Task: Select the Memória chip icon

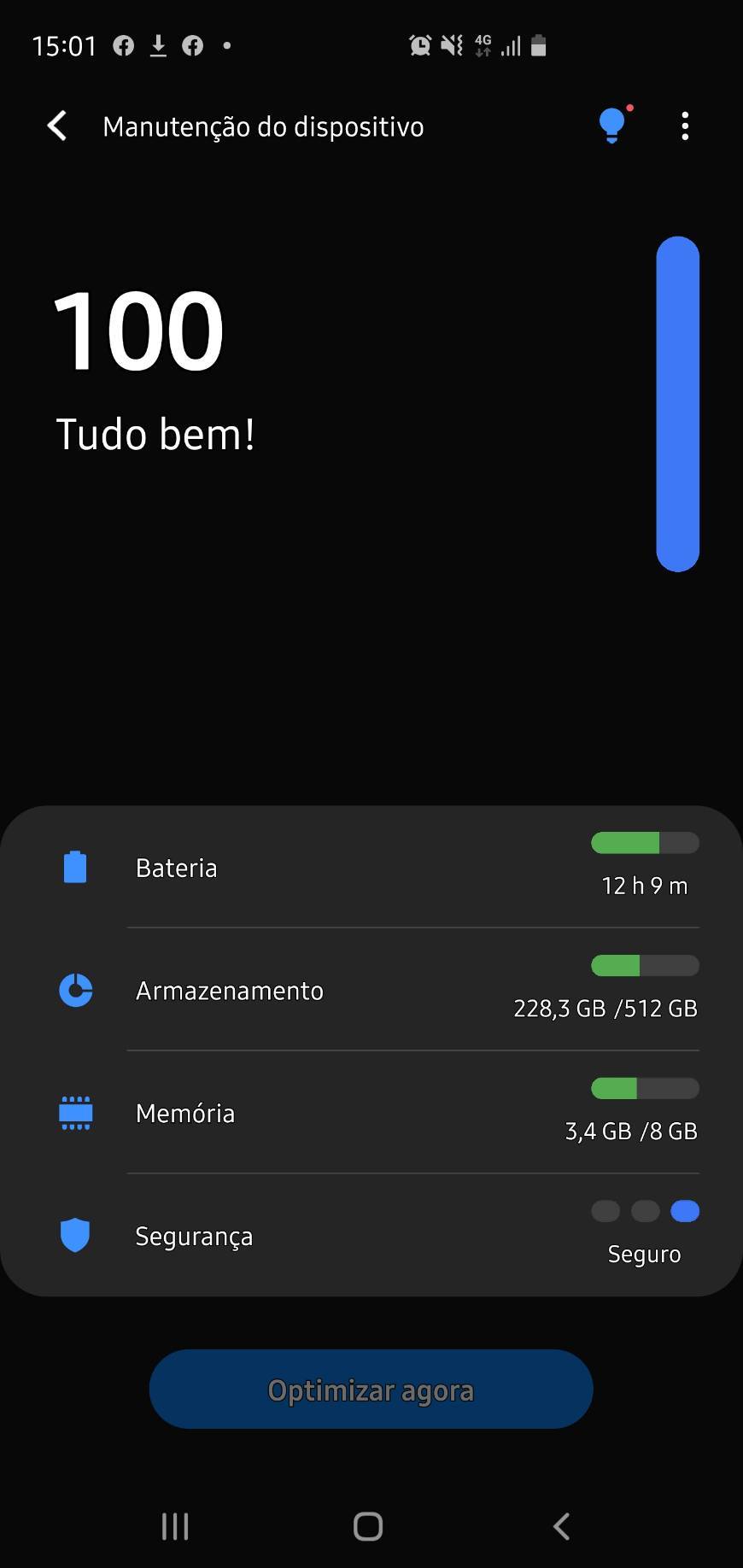Action: tap(75, 1113)
